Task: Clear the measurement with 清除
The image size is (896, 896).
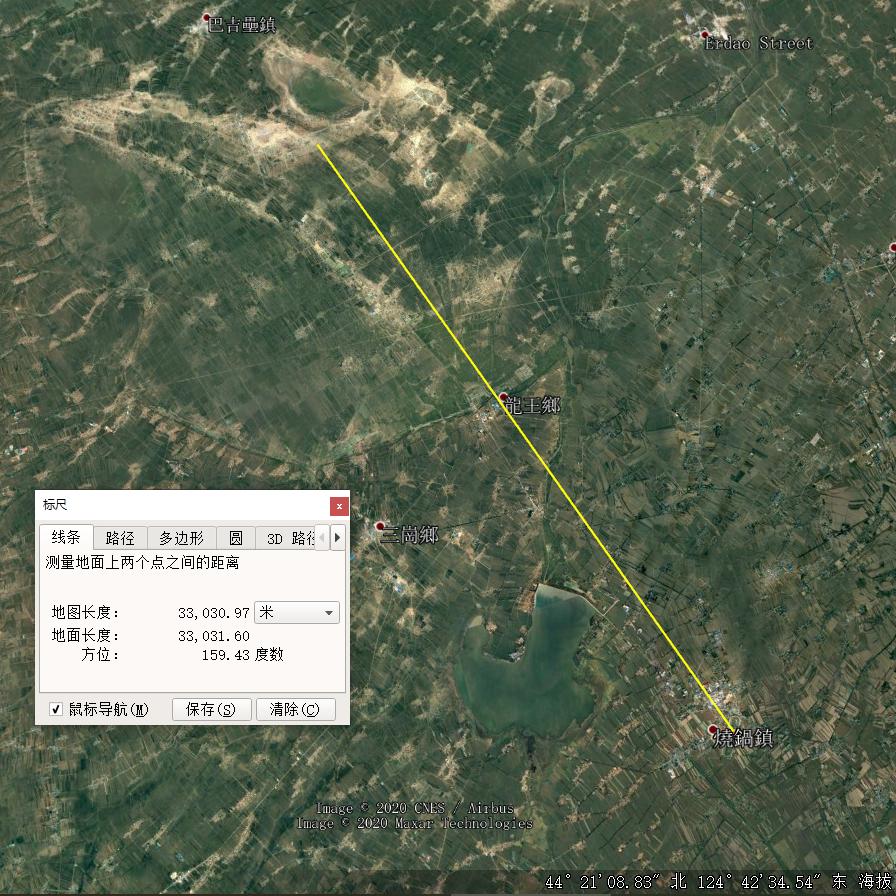Action: [x=295, y=709]
